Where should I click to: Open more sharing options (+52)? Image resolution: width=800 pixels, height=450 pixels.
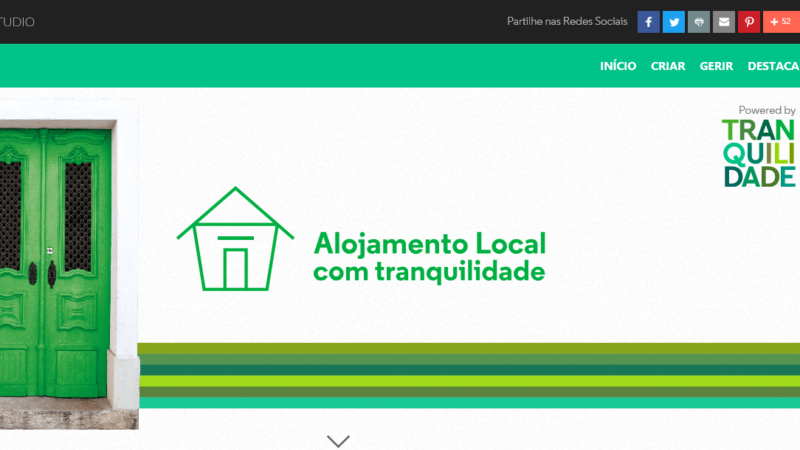pyautogui.click(x=781, y=22)
